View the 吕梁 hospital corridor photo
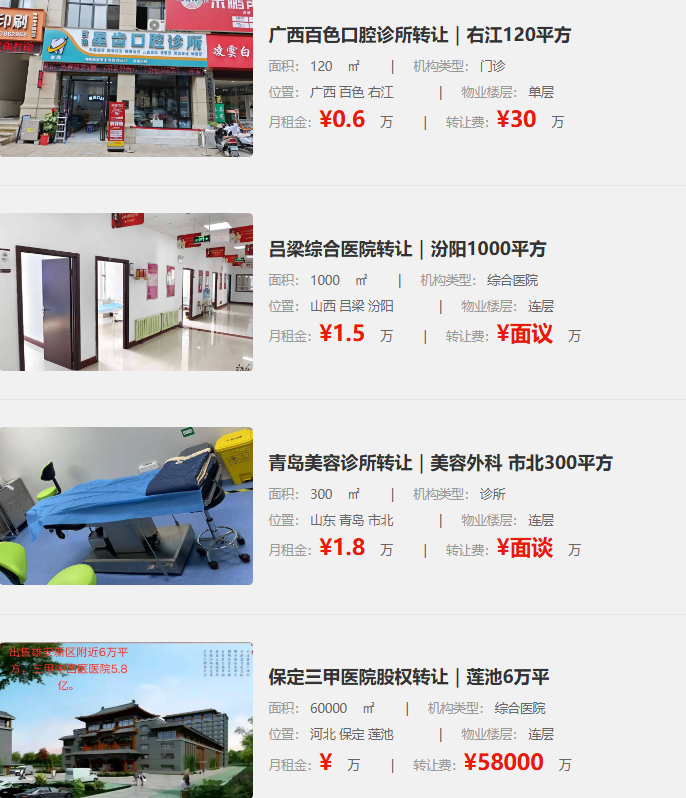 [x=126, y=292]
